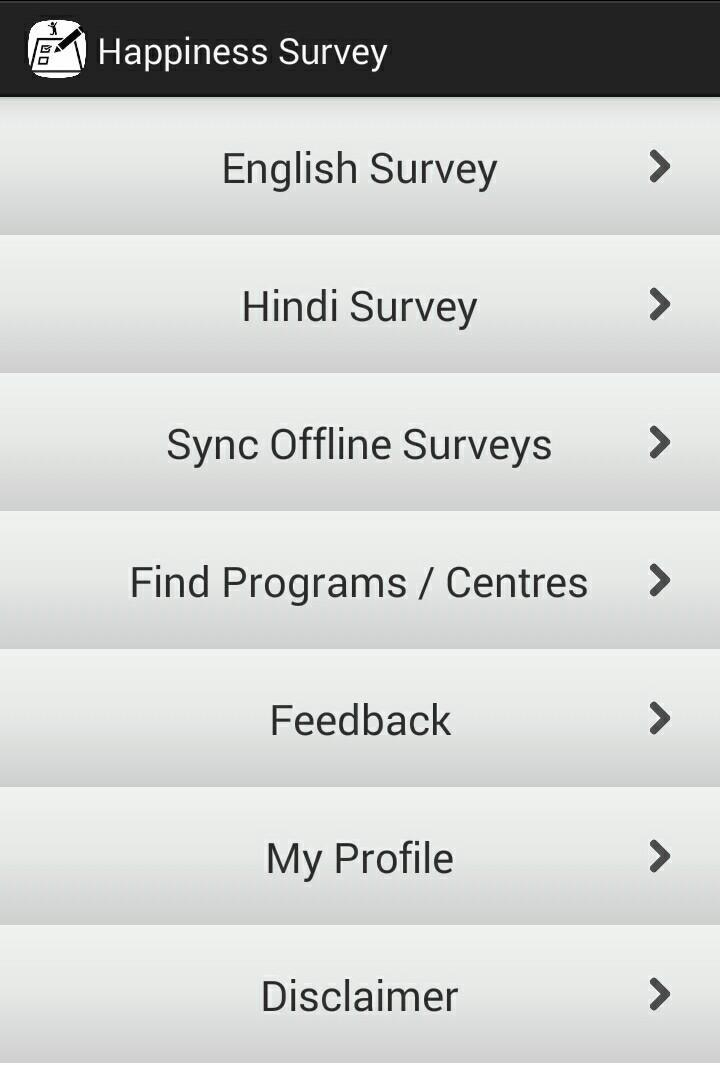Select the chevron arrow beside English Survey
720x1065 pixels.
659,167
